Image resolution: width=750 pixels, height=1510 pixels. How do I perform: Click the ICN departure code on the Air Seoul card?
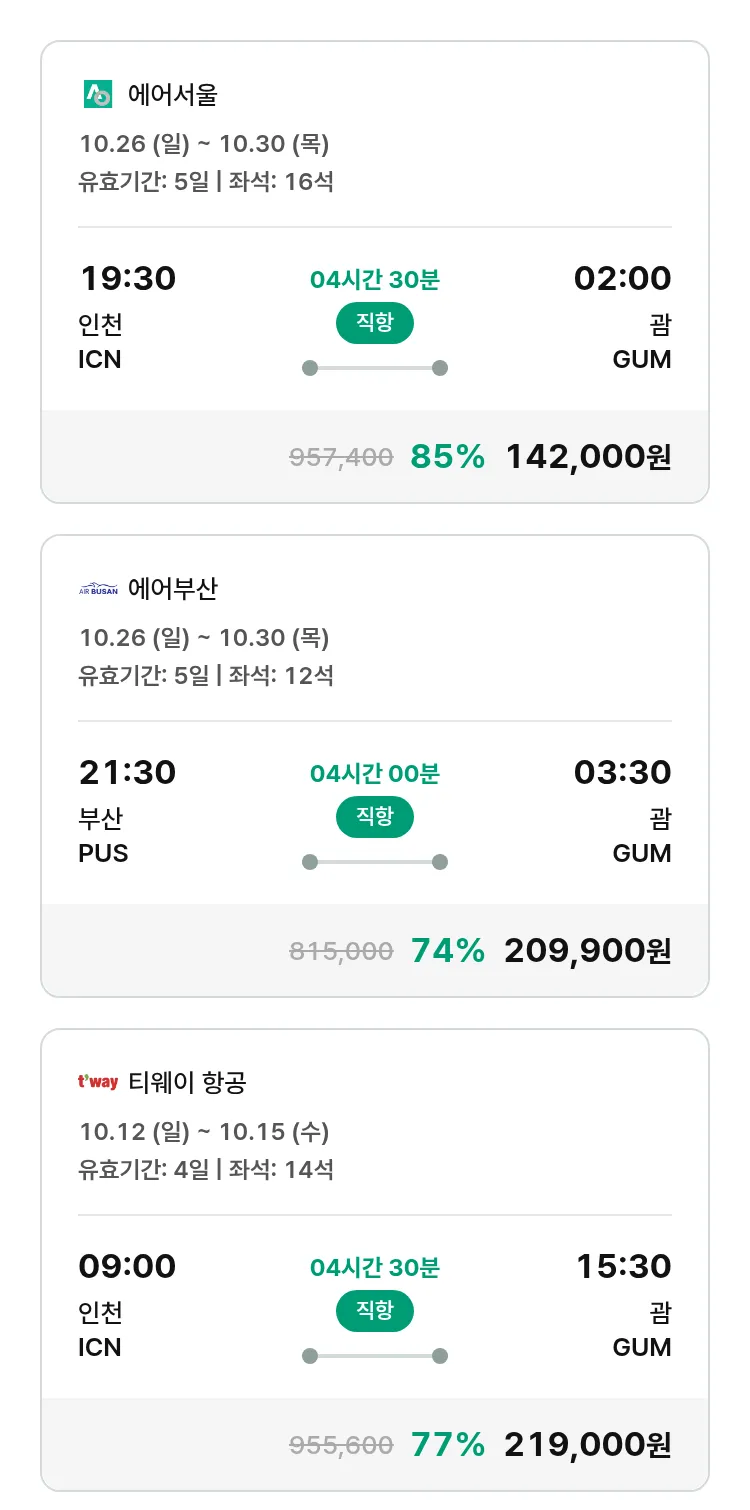pyautogui.click(x=100, y=359)
